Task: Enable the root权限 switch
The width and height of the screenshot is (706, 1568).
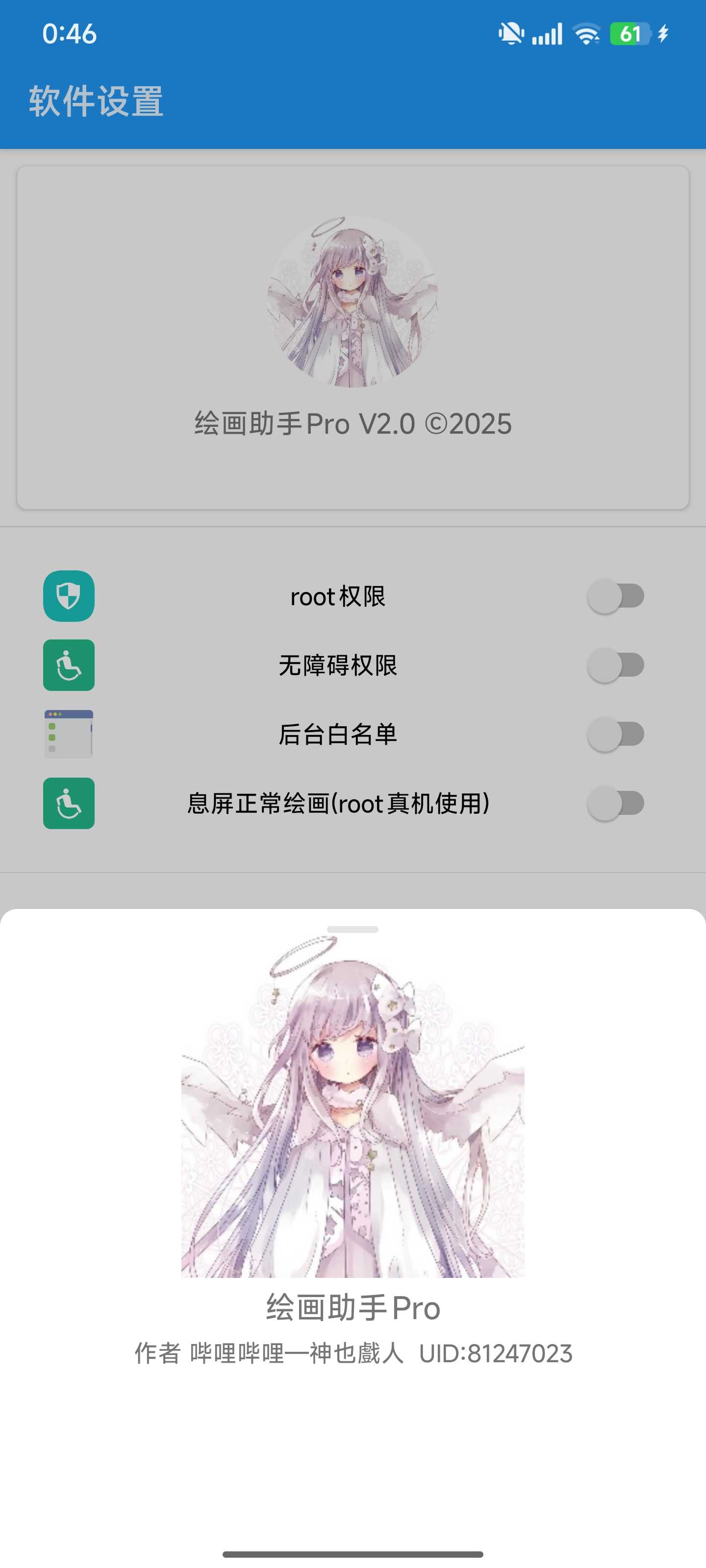Action: click(x=615, y=596)
